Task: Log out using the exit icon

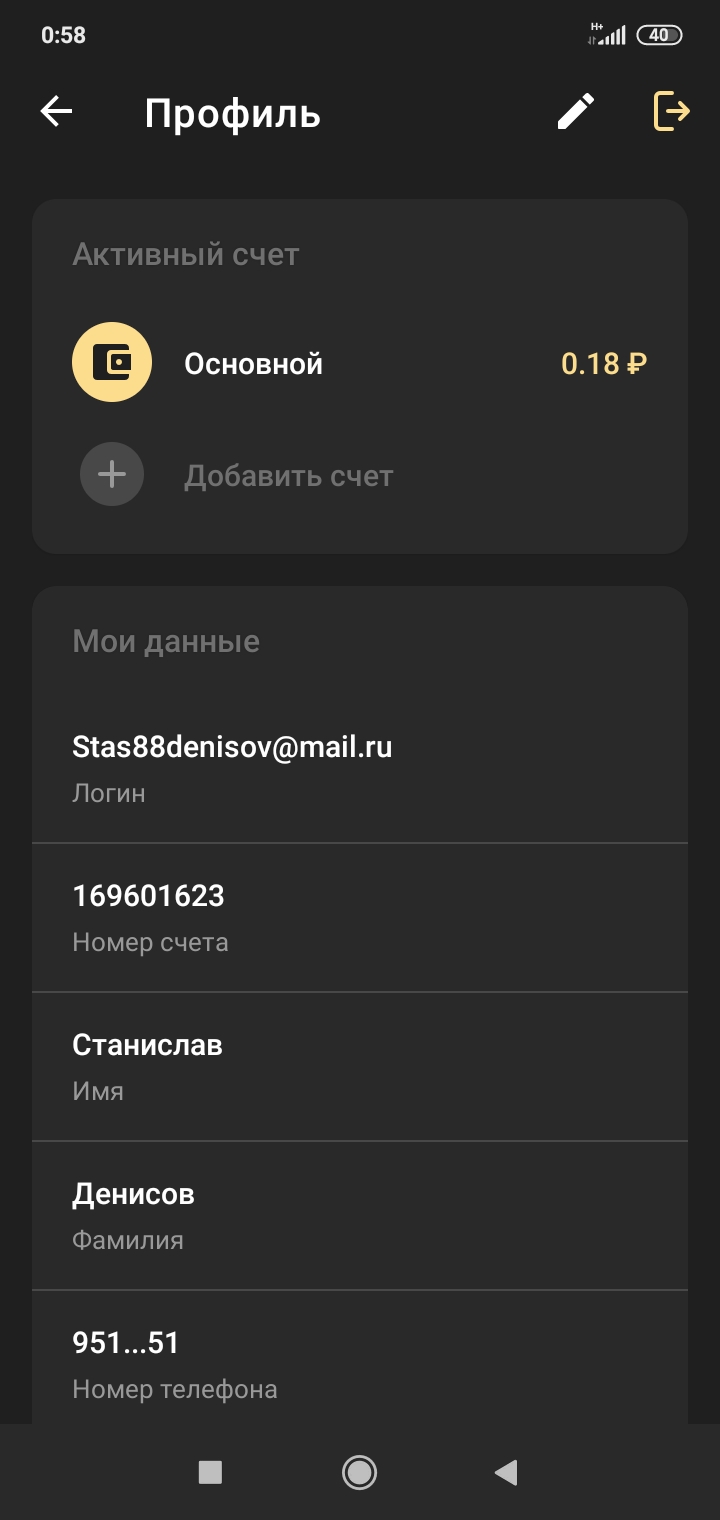Action: tap(671, 111)
